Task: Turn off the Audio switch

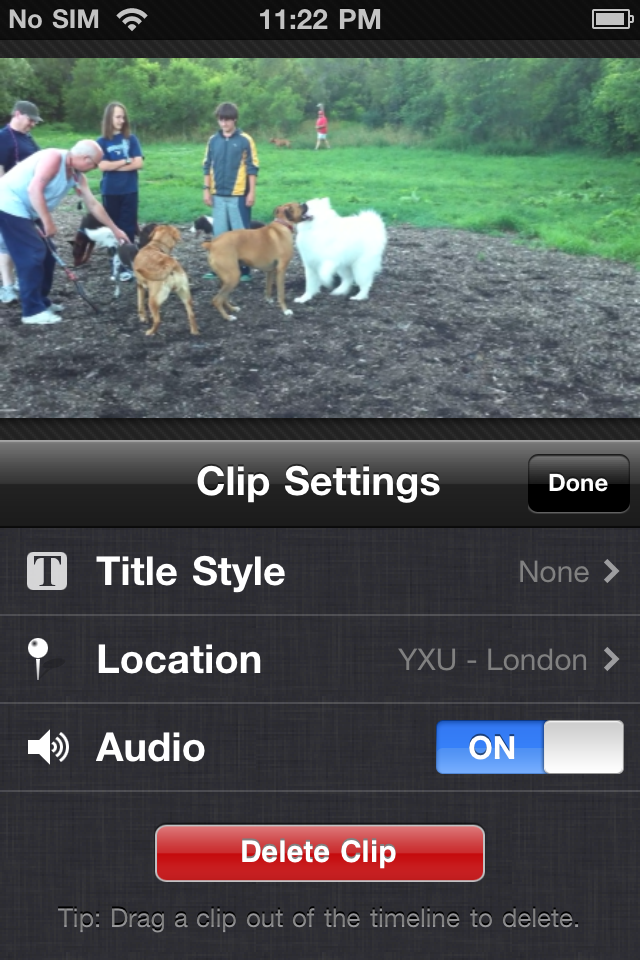Action: coord(530,748)
